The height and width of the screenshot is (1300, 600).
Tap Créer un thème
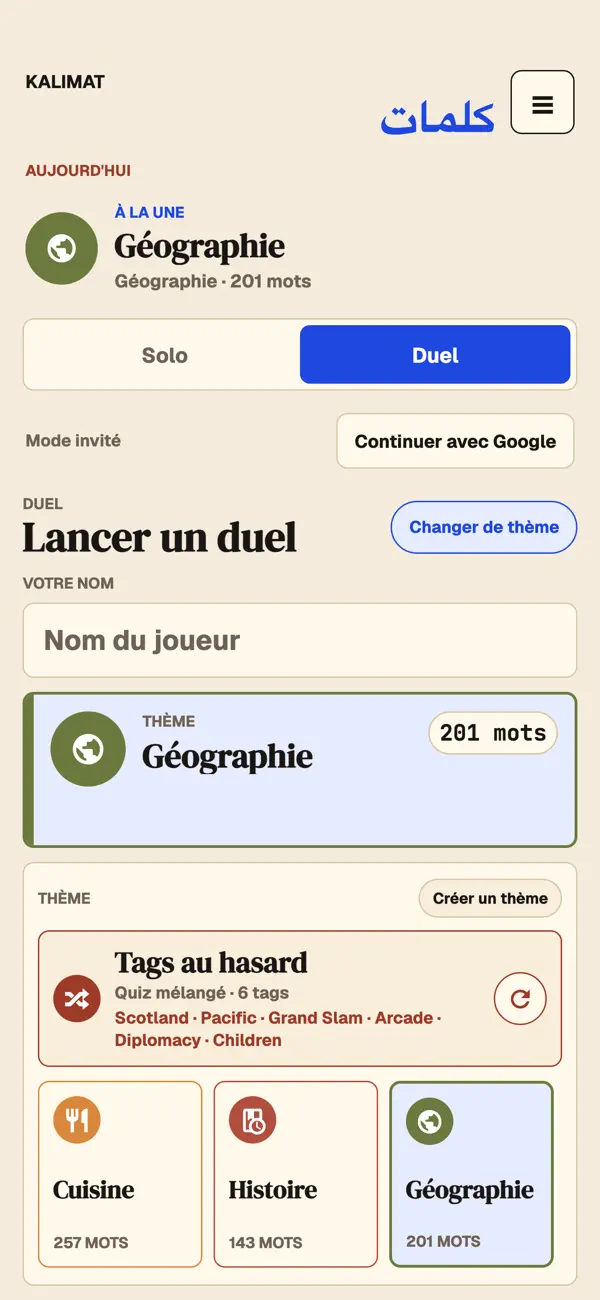click(x=490, y=898)
